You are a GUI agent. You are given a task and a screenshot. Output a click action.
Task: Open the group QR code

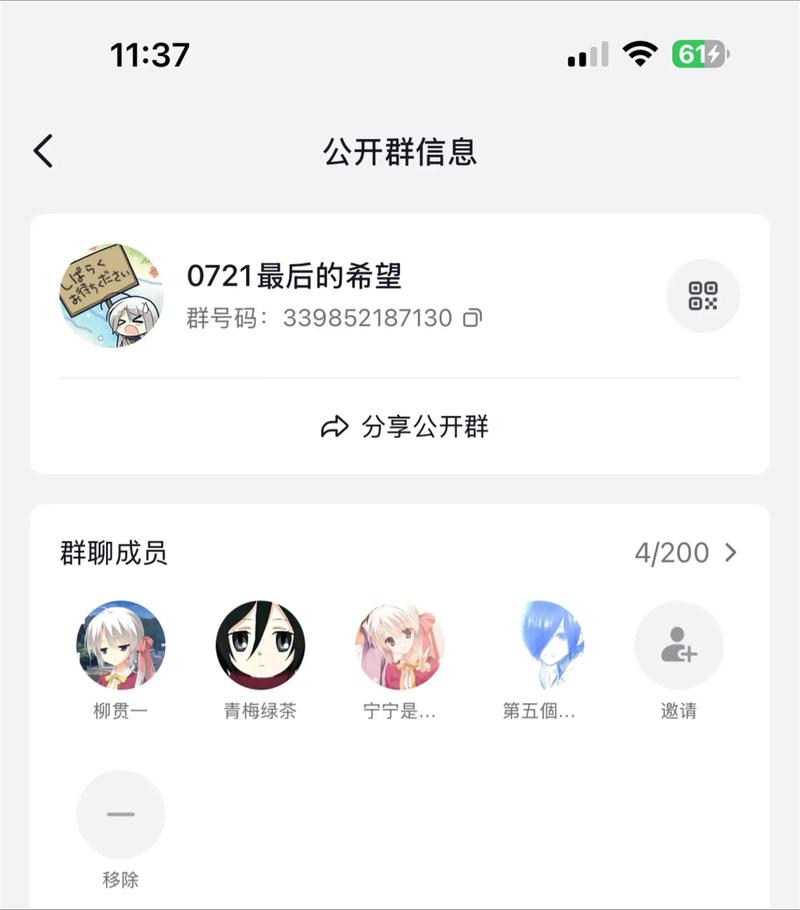click(x=703, y=296)
